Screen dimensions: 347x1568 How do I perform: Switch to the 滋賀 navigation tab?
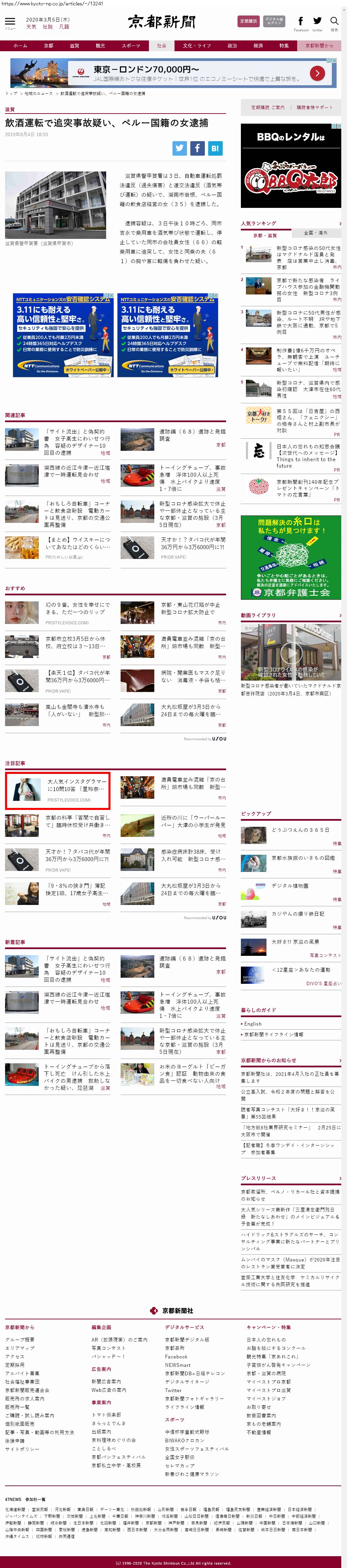(74, 46)
